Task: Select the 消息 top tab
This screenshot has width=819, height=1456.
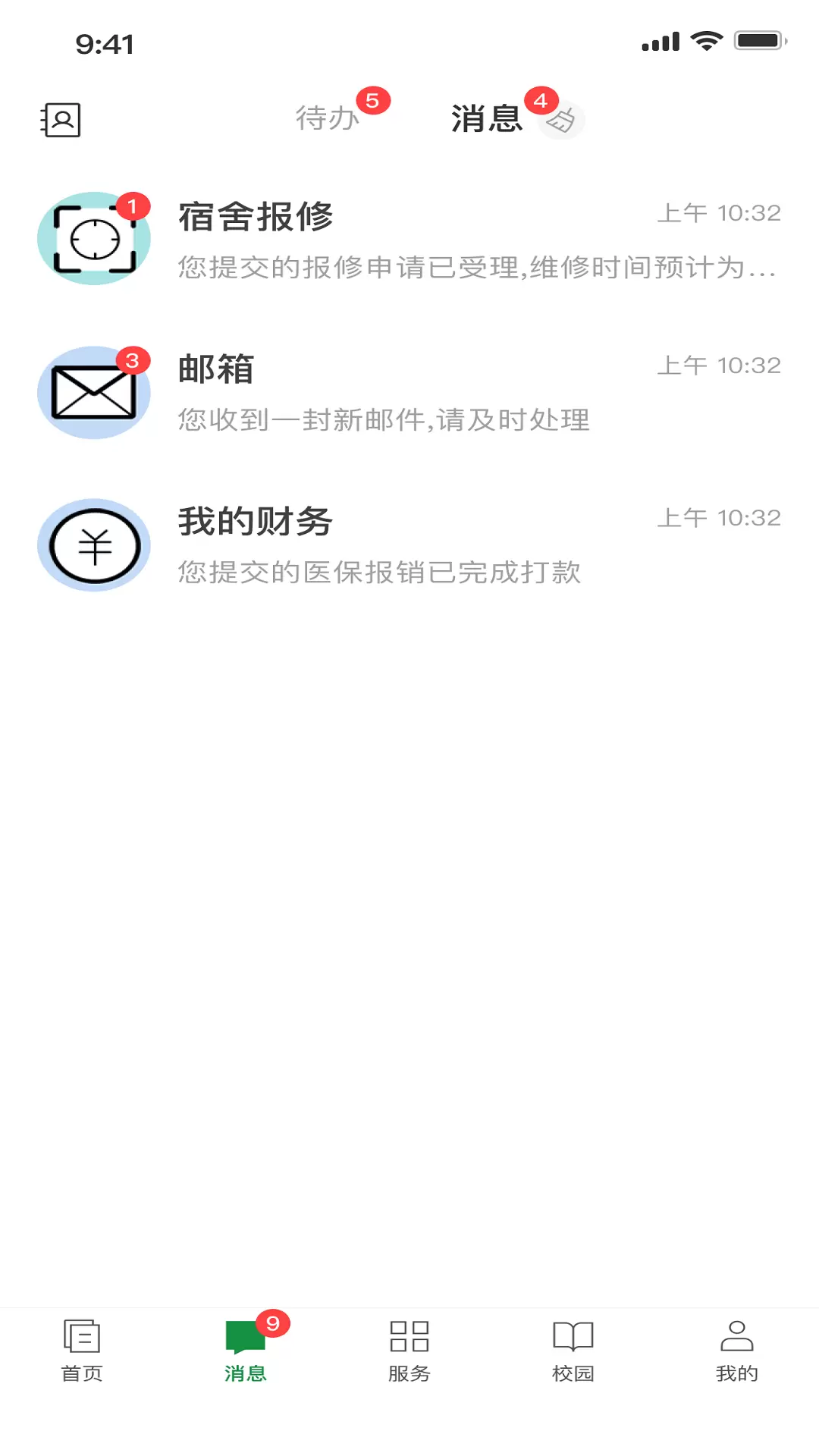Action: [x=487, y=119]
